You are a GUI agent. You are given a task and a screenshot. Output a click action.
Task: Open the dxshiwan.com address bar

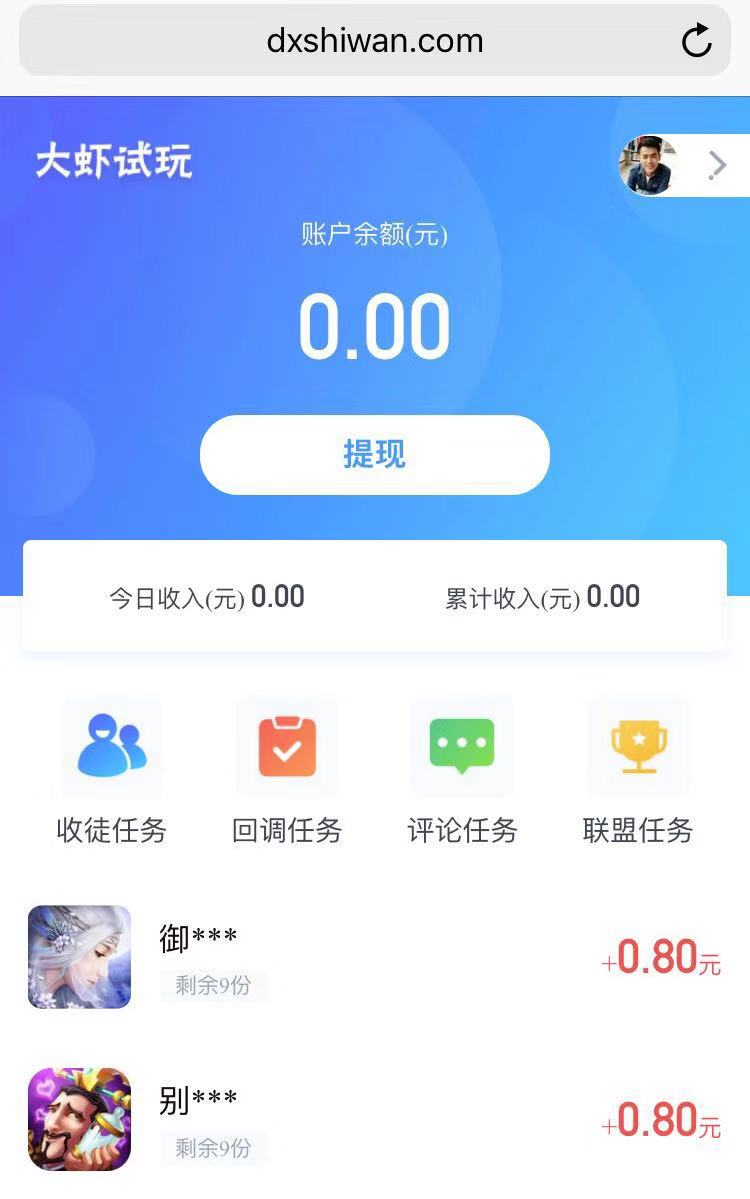pos(374,41)
